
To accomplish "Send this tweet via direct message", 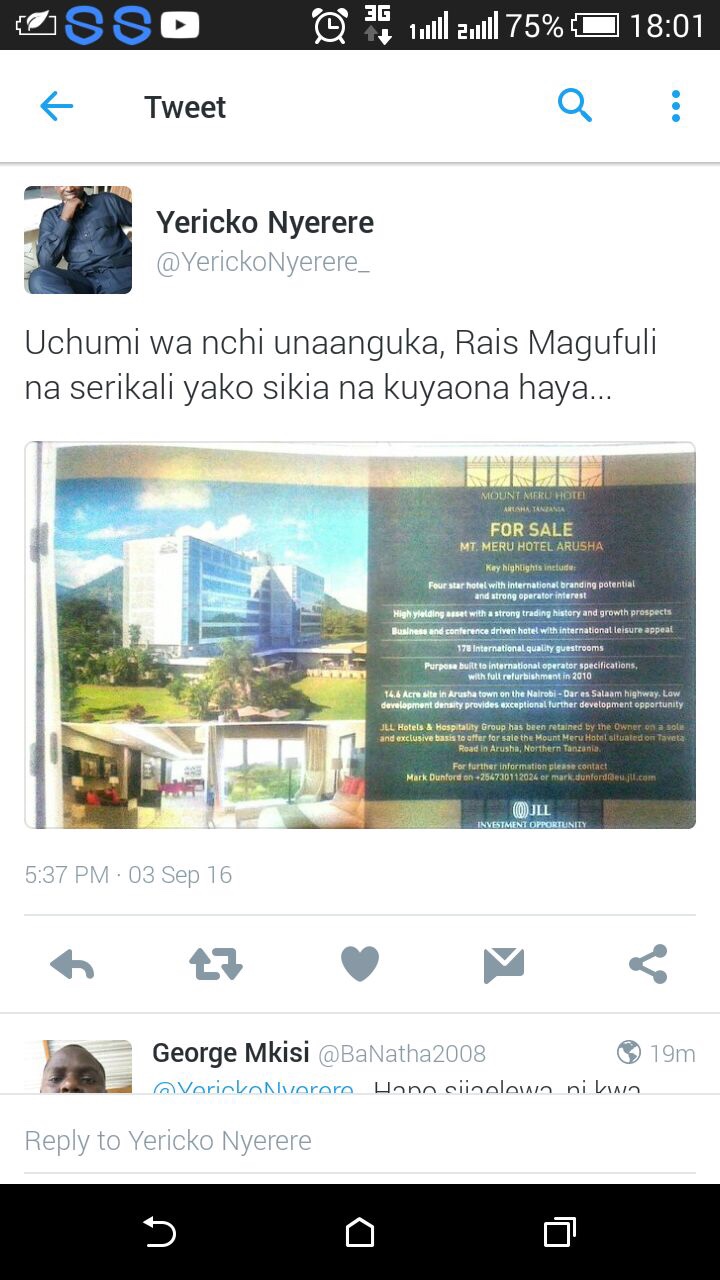I will point(504,964).
